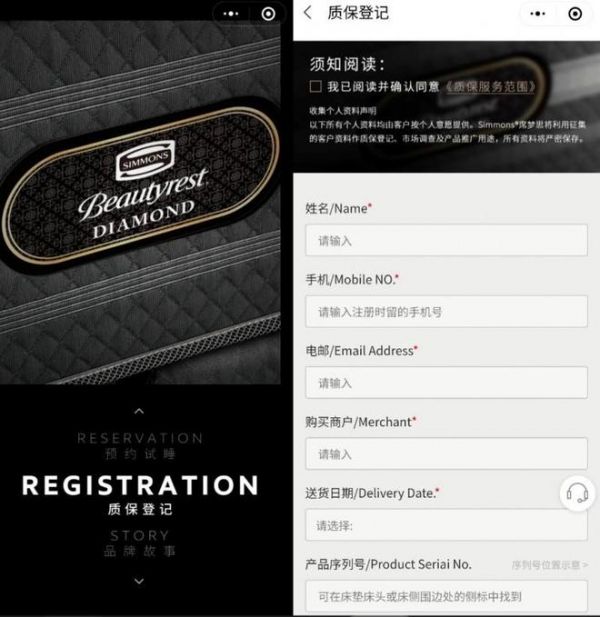The image size is (600, 617).
Task: Choose a 送货日期/Delivery Date
Action: (x=446, y=525)
